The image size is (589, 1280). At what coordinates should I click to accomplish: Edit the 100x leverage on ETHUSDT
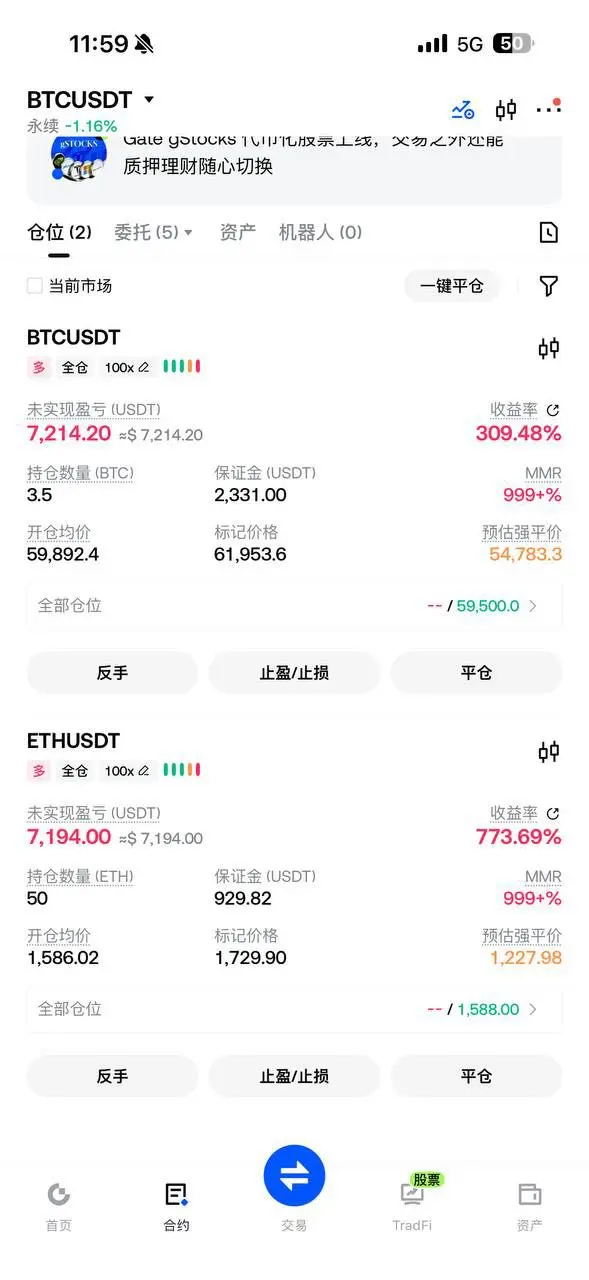(x=127, y=770)
